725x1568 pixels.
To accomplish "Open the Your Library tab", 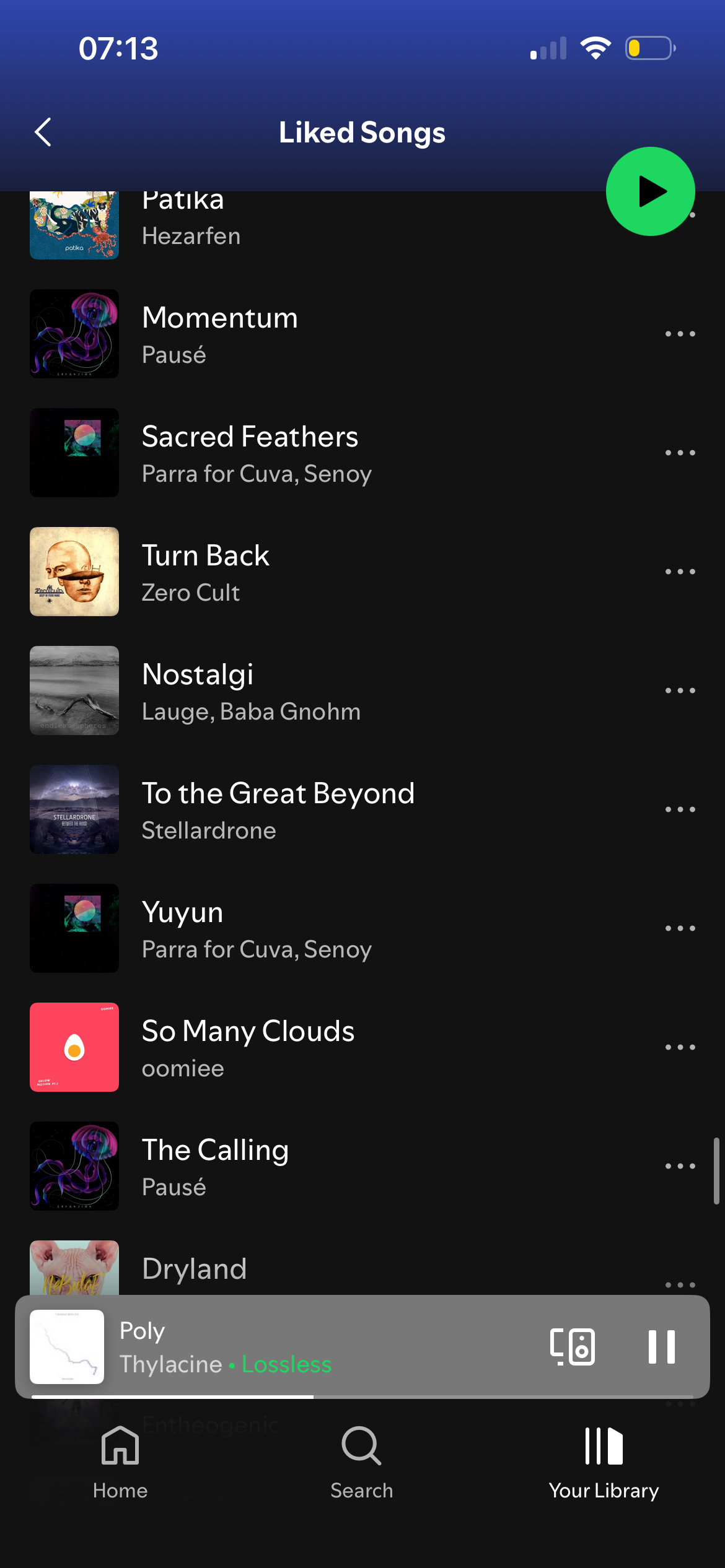I will (x=604, y=1461).
